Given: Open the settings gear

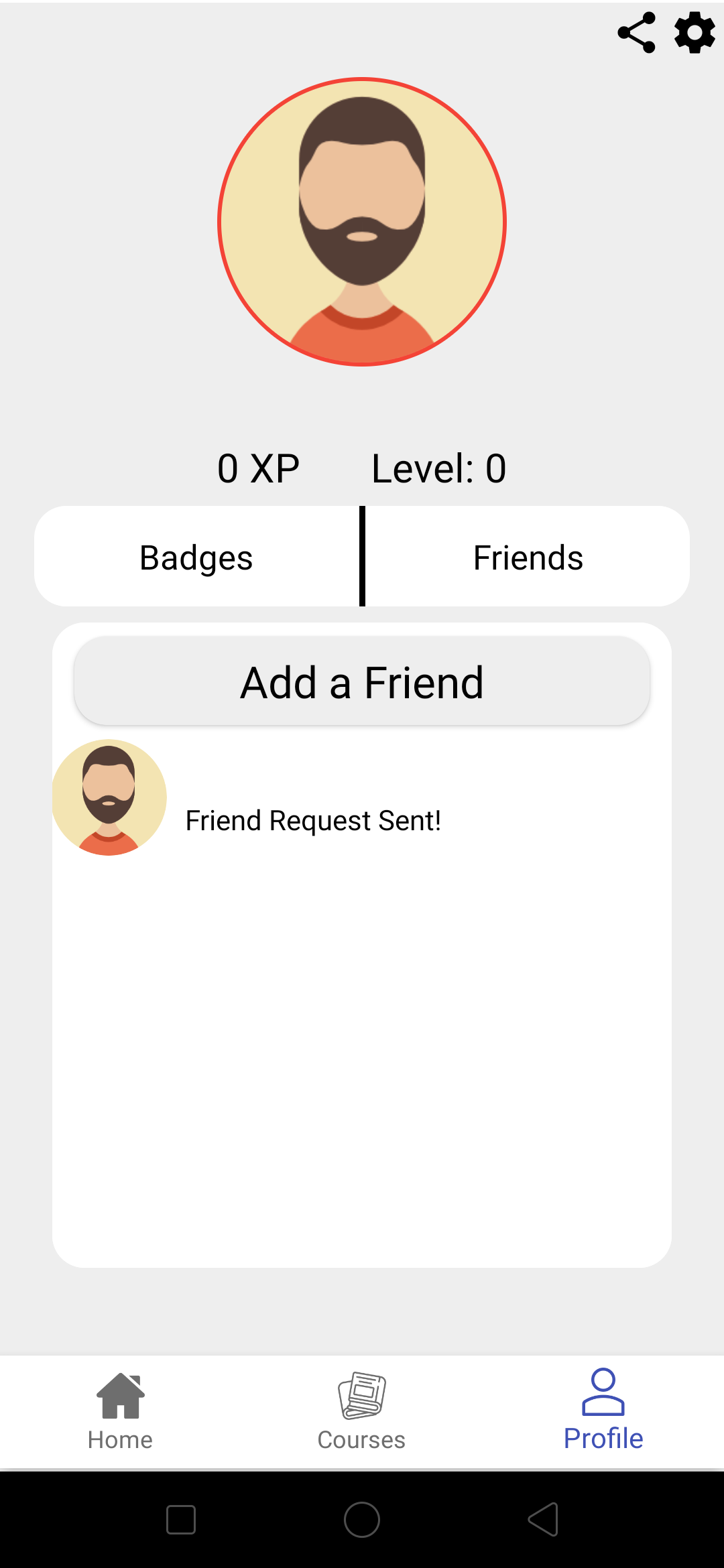Looking at the screenshot, I should 695,33.
